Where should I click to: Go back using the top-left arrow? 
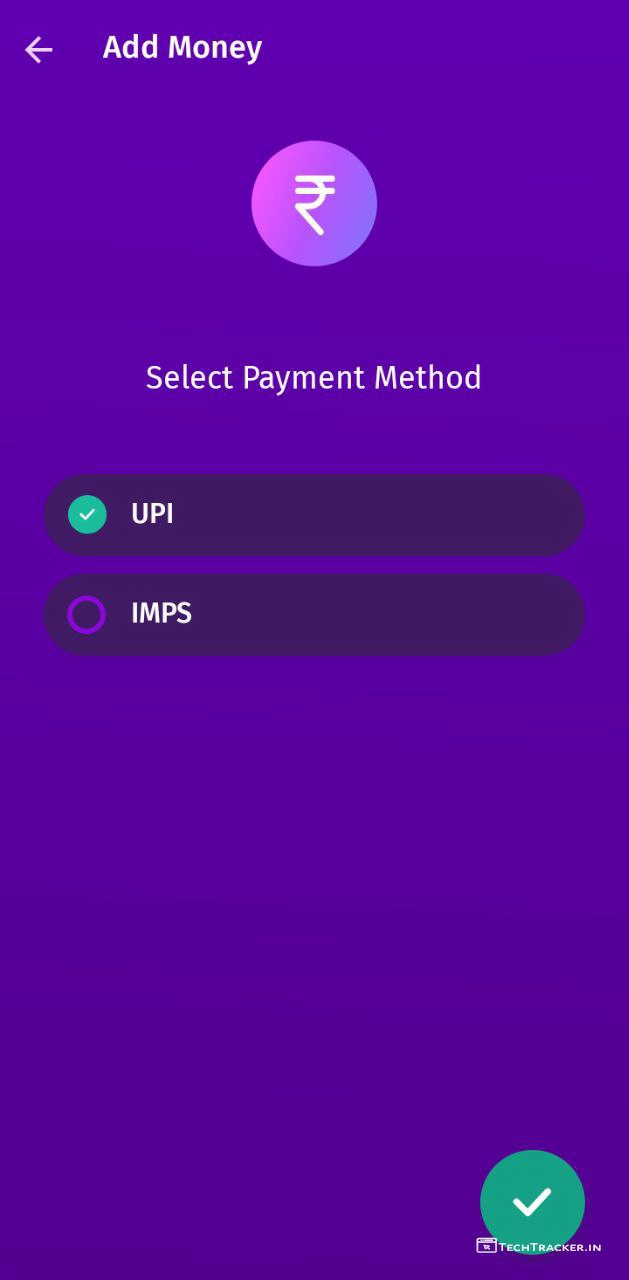coord(39,49)
